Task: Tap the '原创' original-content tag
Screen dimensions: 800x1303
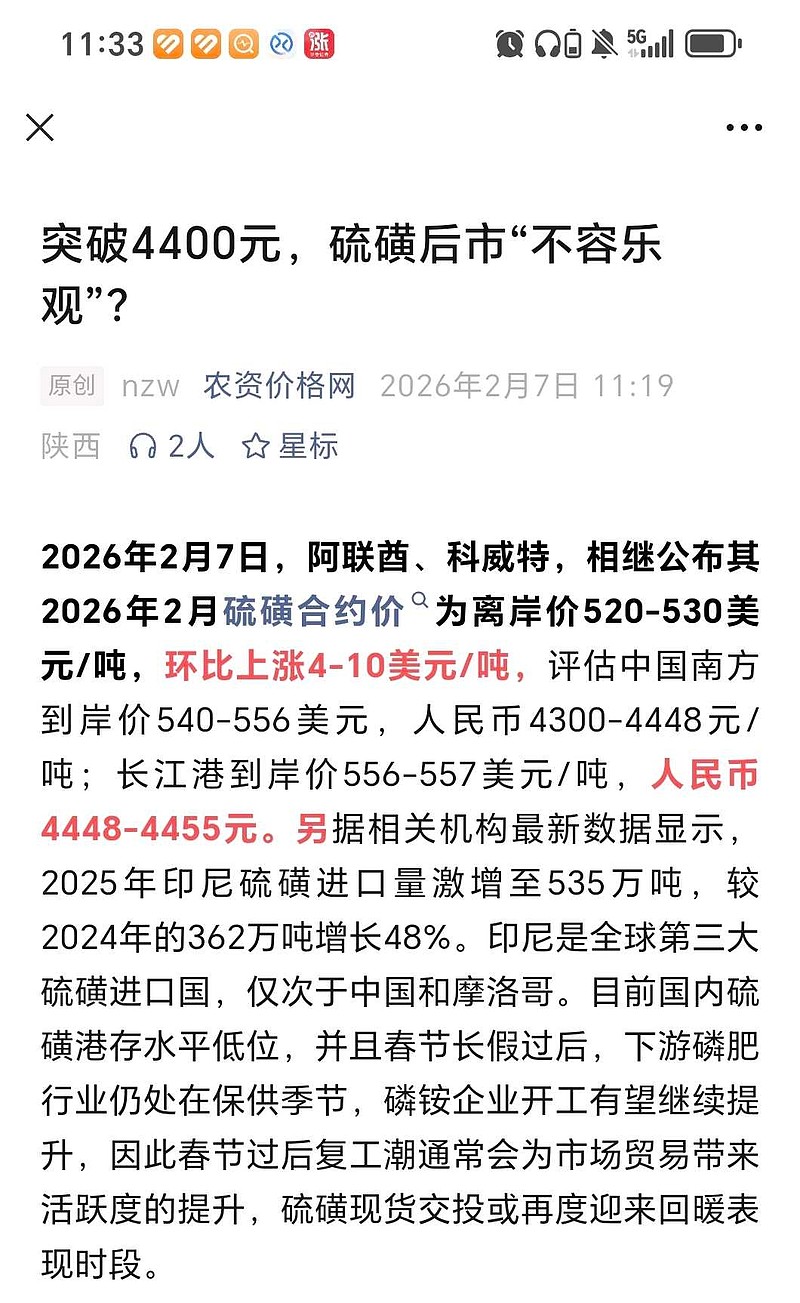Action: [70, 385]
